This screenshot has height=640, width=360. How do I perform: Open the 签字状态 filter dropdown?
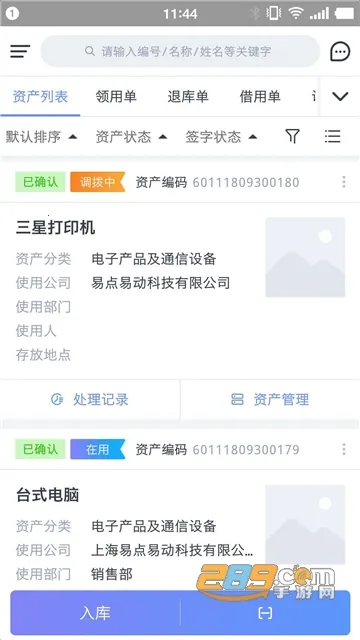click(221, 137)
